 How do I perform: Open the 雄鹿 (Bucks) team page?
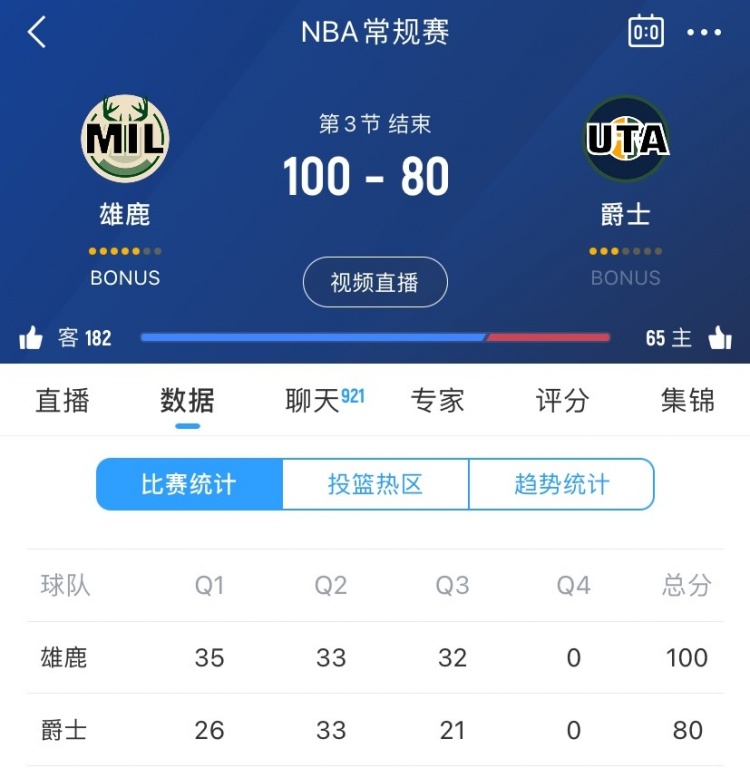tap(125, 140)
